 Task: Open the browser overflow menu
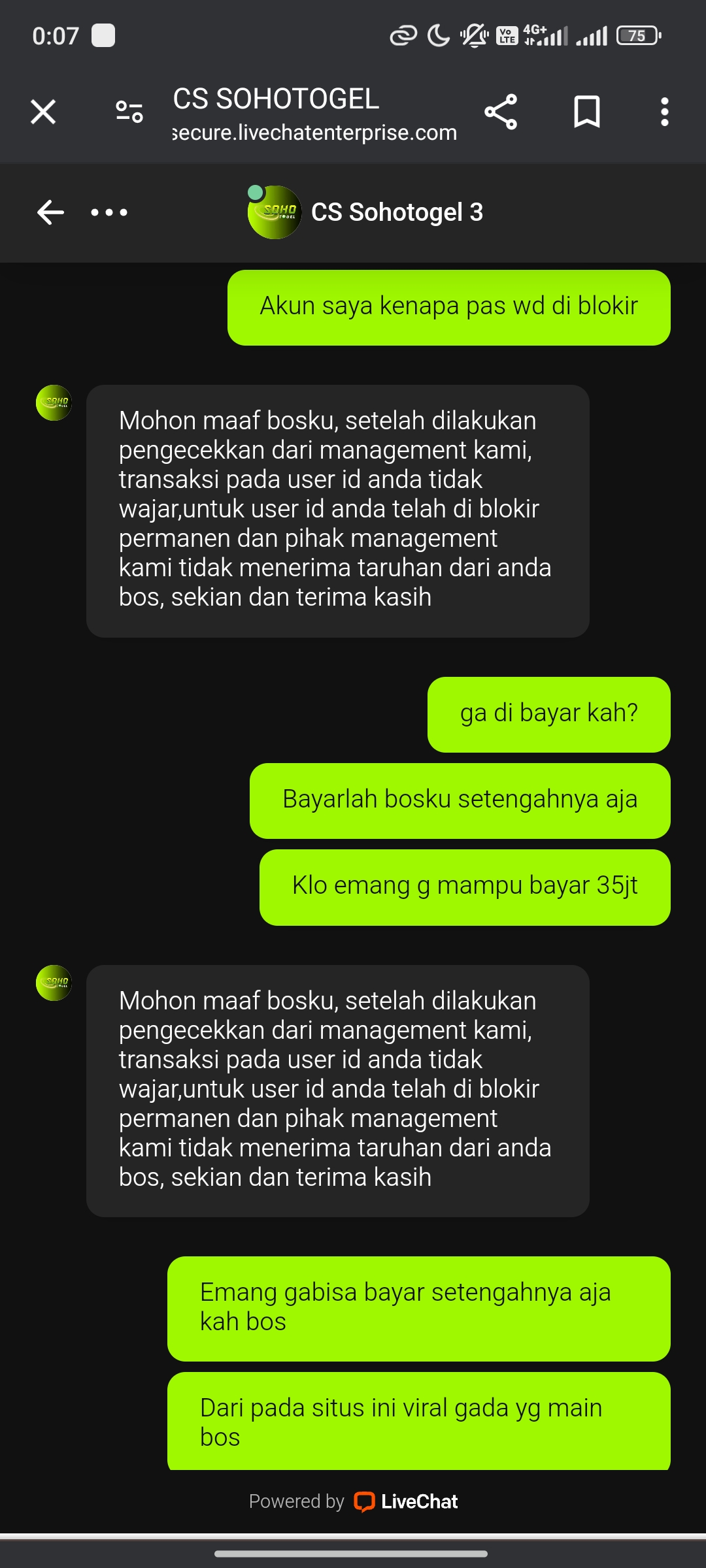click(664, 112)
